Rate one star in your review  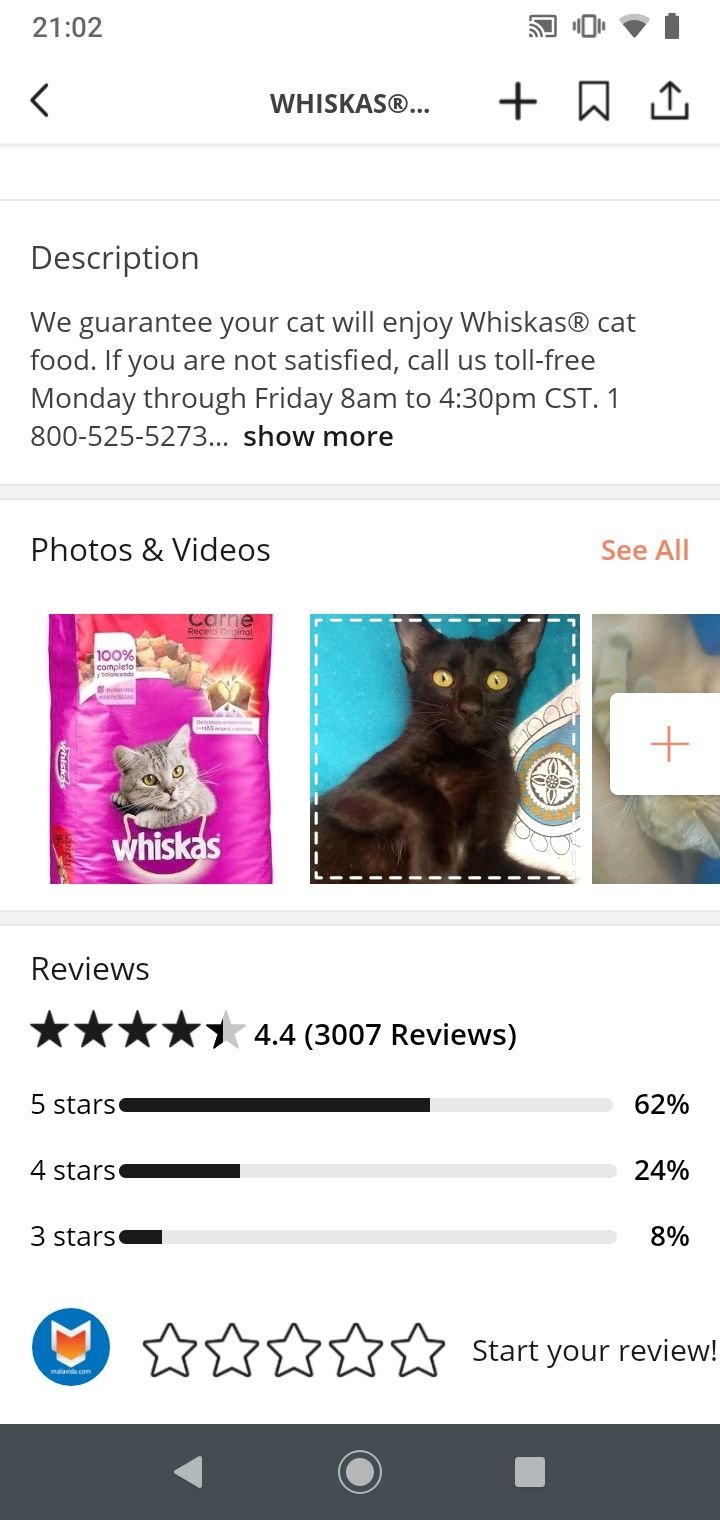click(x=170, y=1351)
